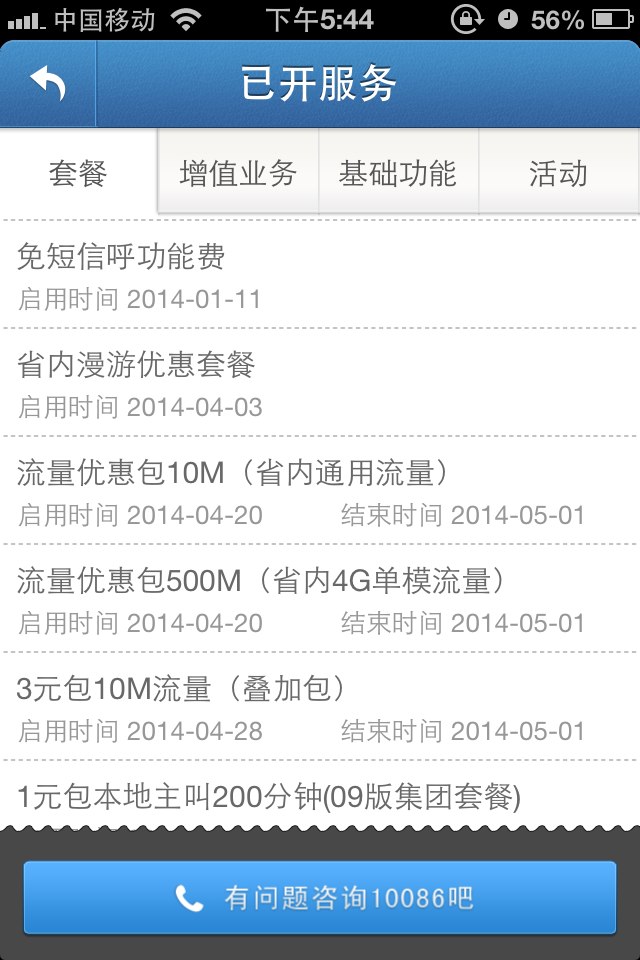Select the 基础功能 tab

point(398,173)
